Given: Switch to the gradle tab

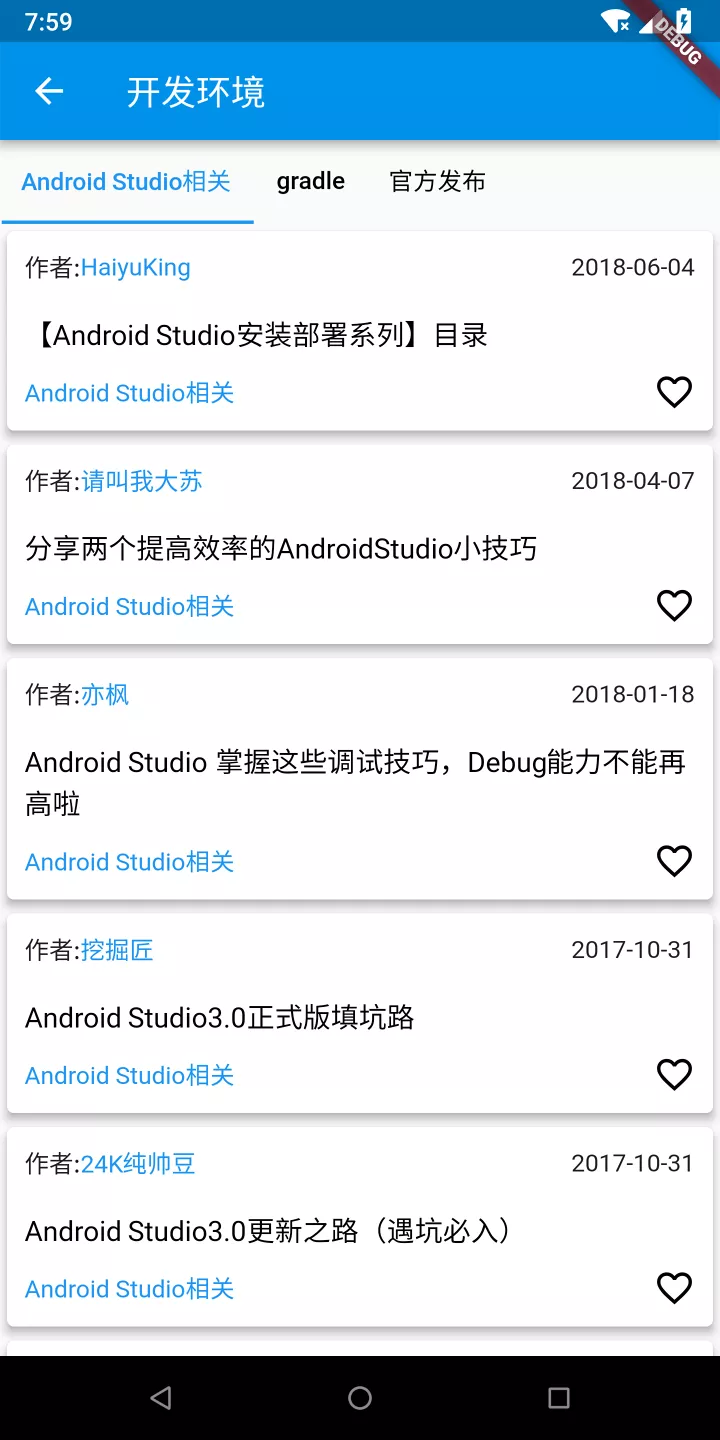Looking at the screenshot, I should [x=311, y=181].
